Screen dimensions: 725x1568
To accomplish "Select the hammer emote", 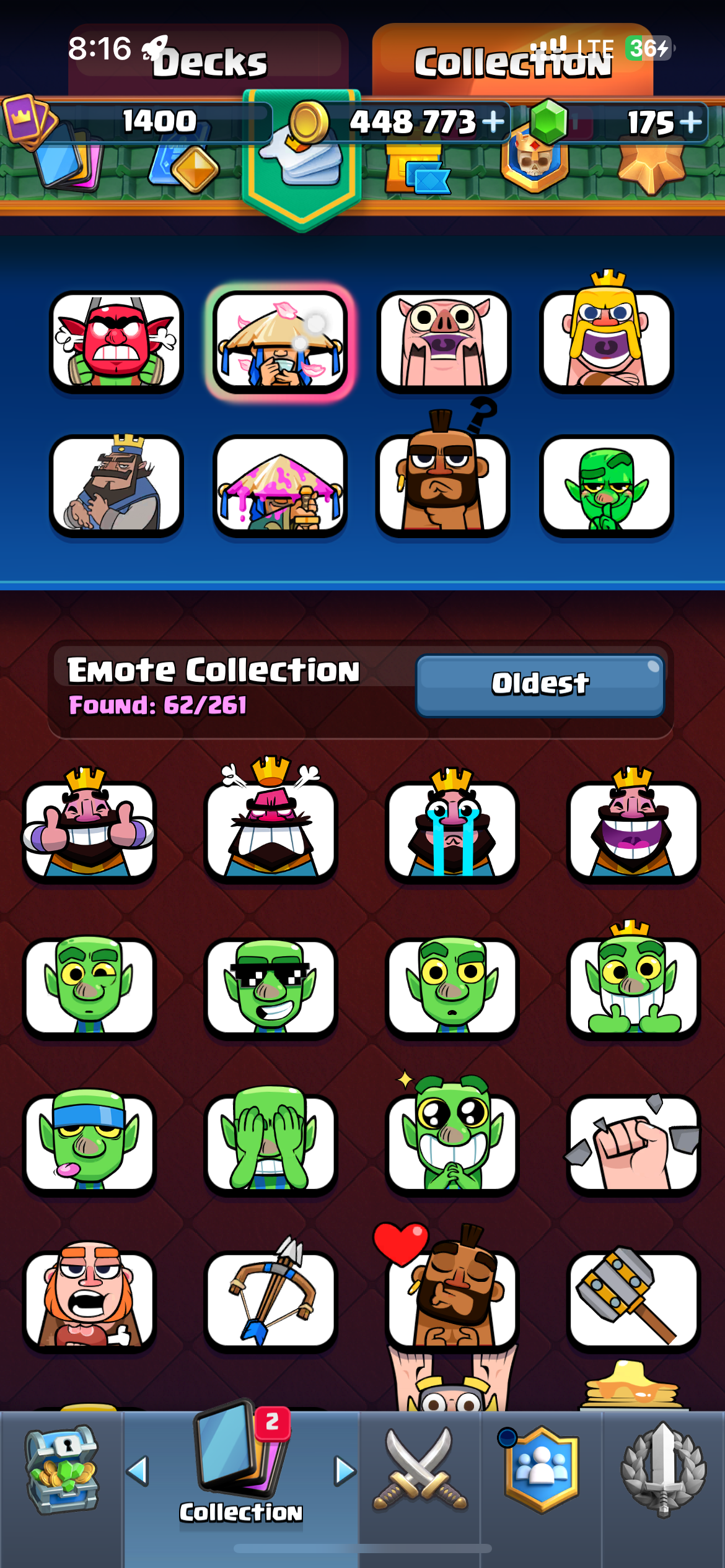I will [633, 1298].
